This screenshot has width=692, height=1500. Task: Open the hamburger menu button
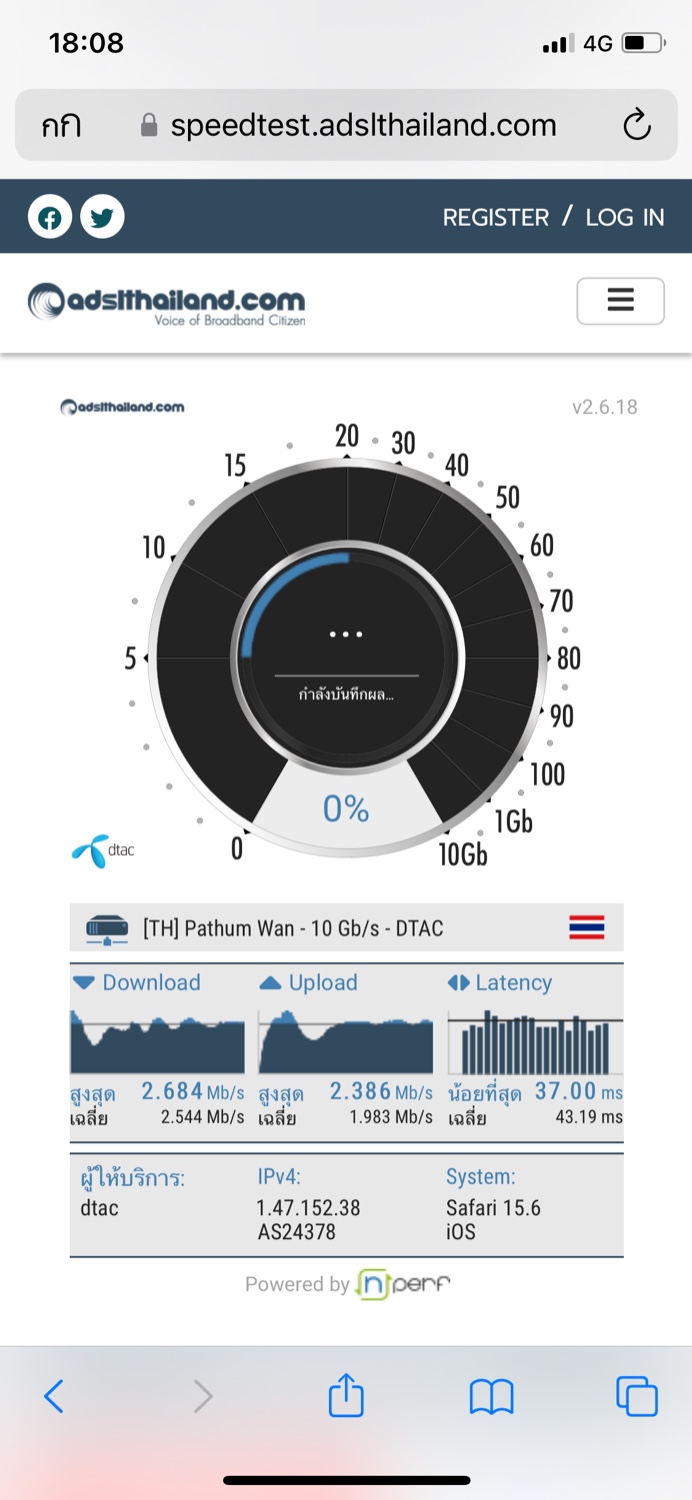point(620,301)
